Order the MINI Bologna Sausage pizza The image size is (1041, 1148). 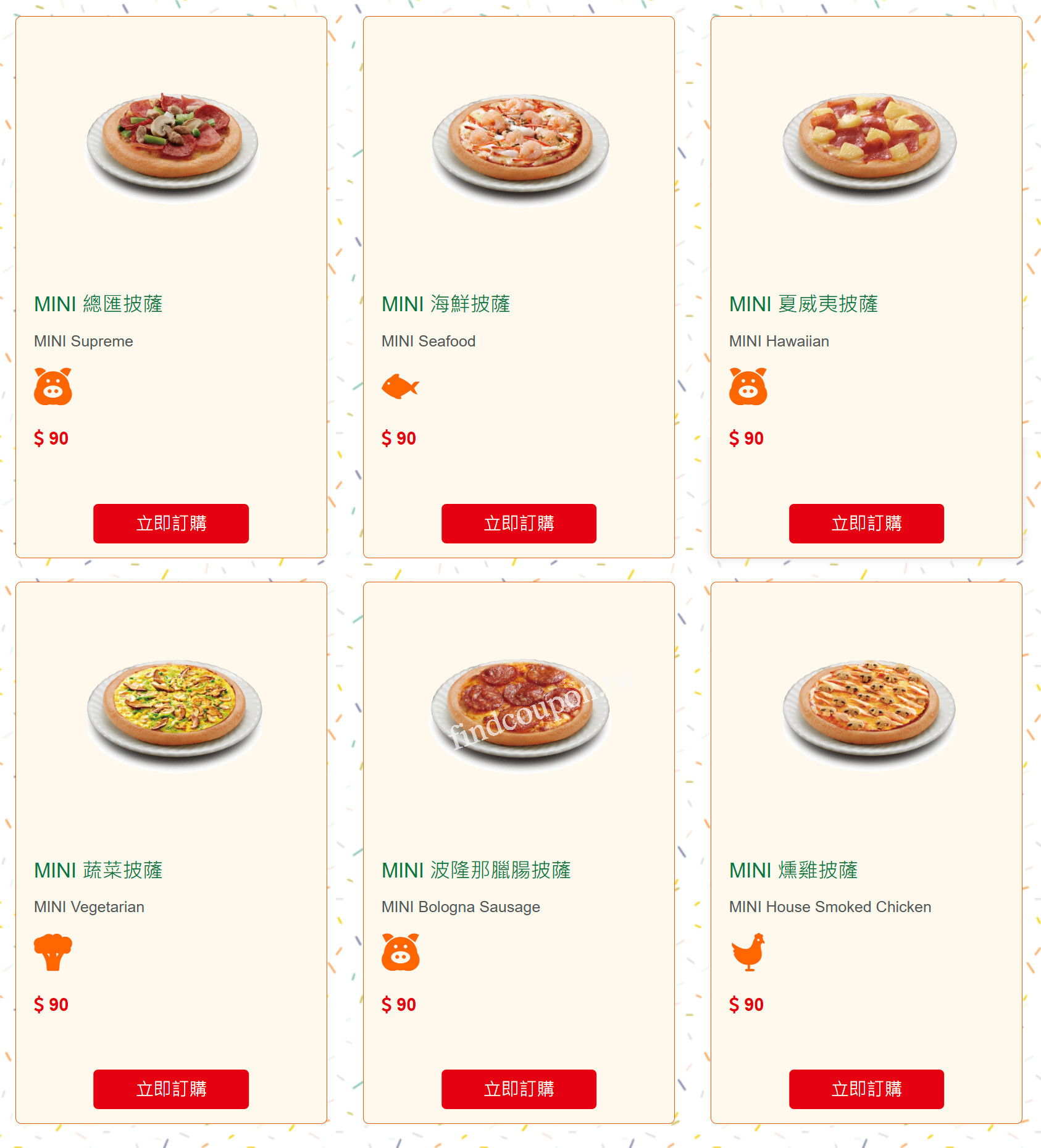coord(519,1089)
